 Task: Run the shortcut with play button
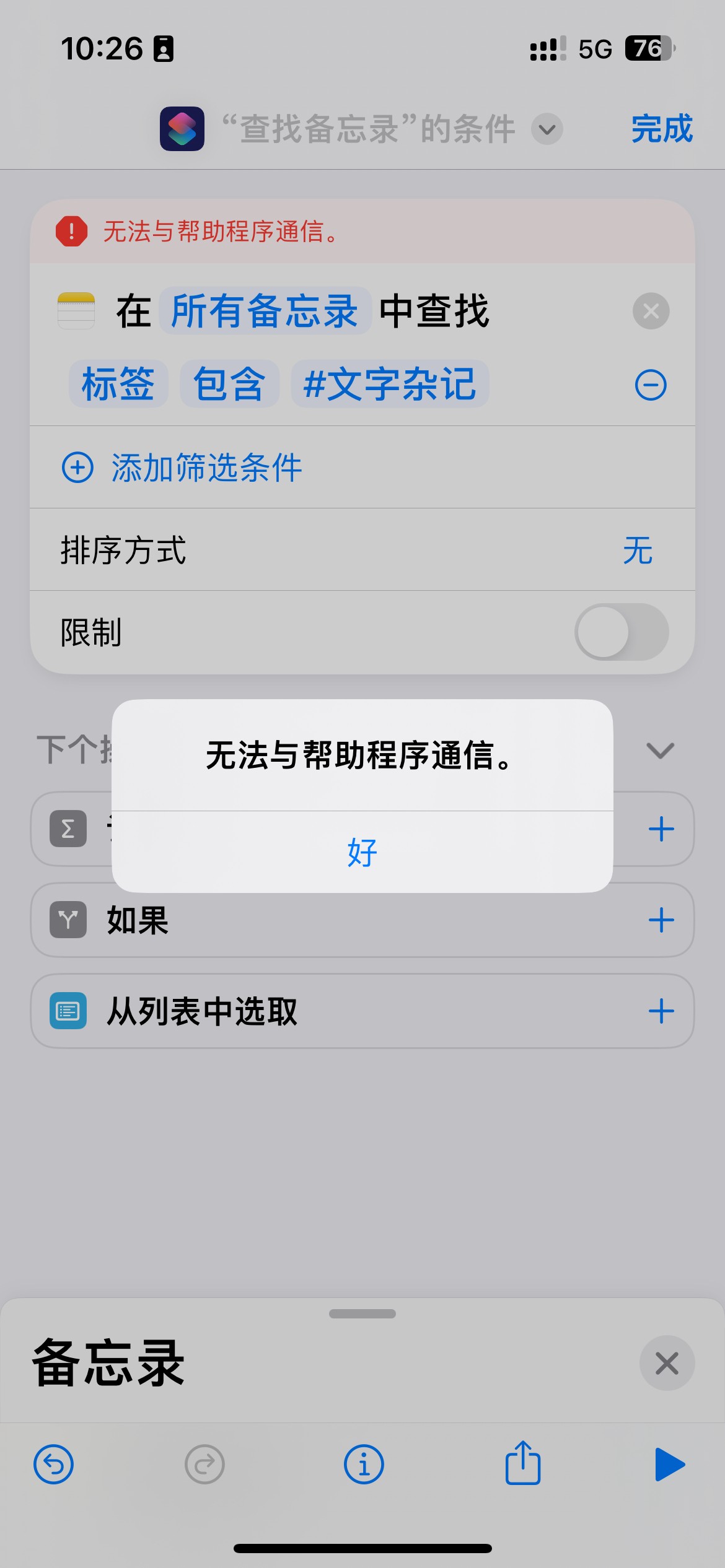click(x=669, y=1465)
